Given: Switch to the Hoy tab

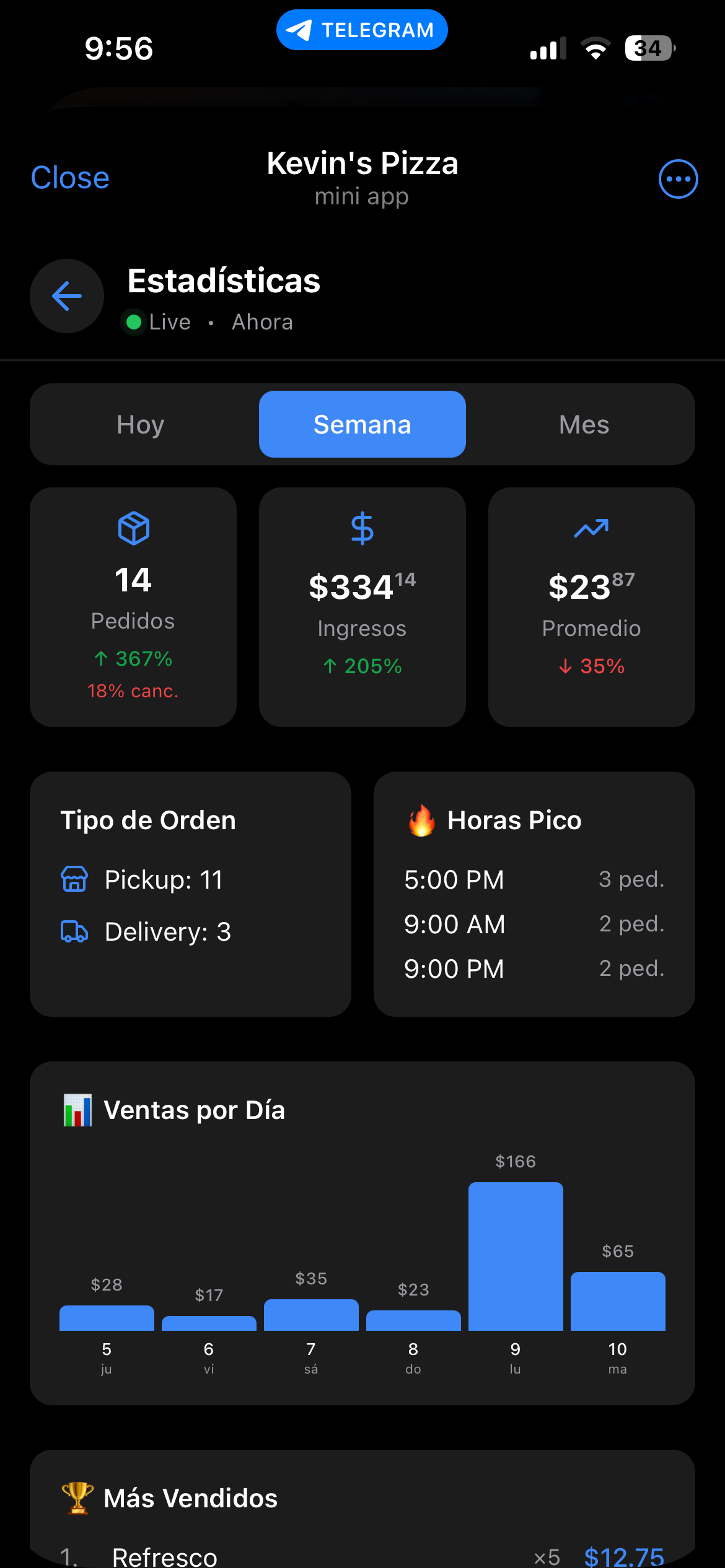Looking at the screenshot, I should pyautogui.click(x=141, y=425).
